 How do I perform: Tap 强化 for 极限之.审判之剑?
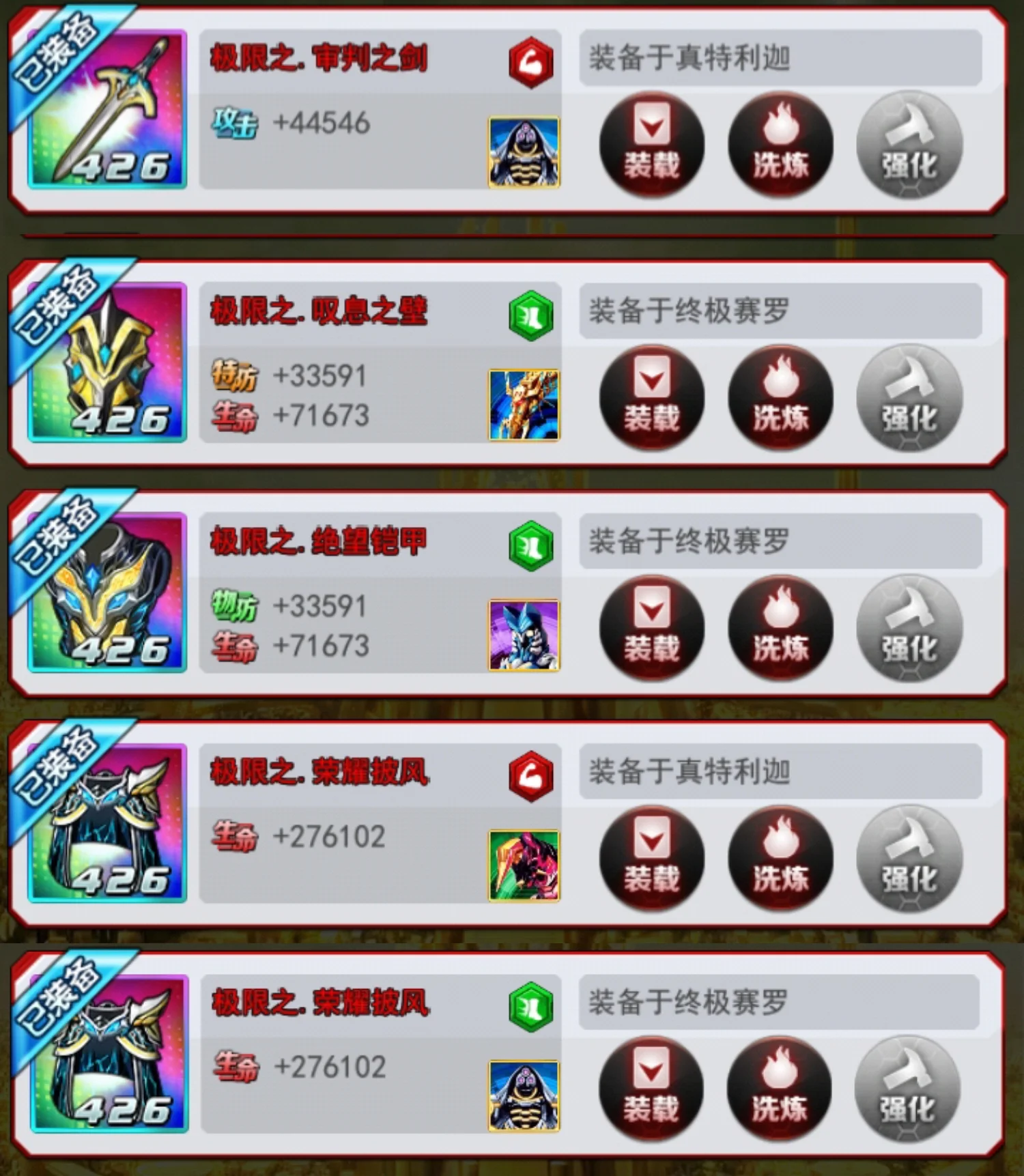pyautogui.click(x=909, y=145)
